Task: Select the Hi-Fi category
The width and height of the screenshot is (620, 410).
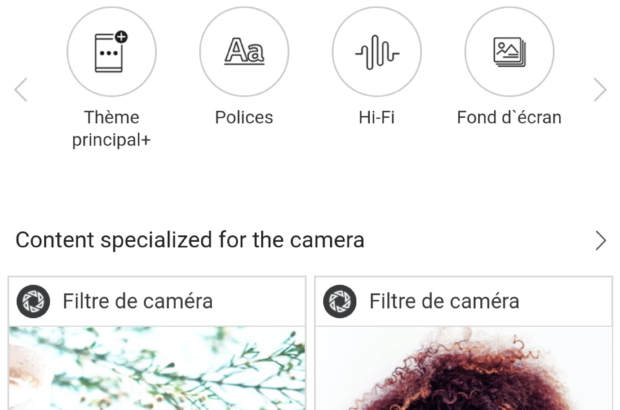Action: [377, 52]
